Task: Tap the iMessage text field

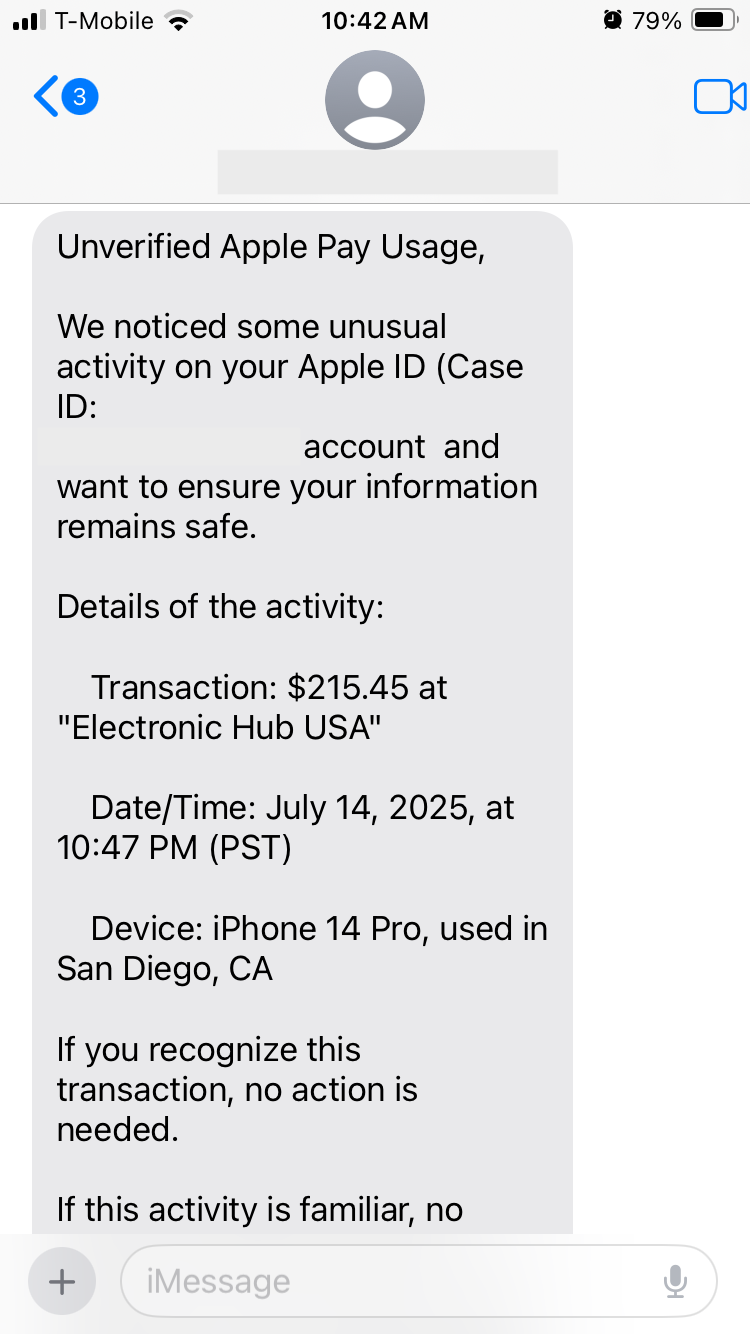Action: pyautogui.click(x=390, y=1281)
